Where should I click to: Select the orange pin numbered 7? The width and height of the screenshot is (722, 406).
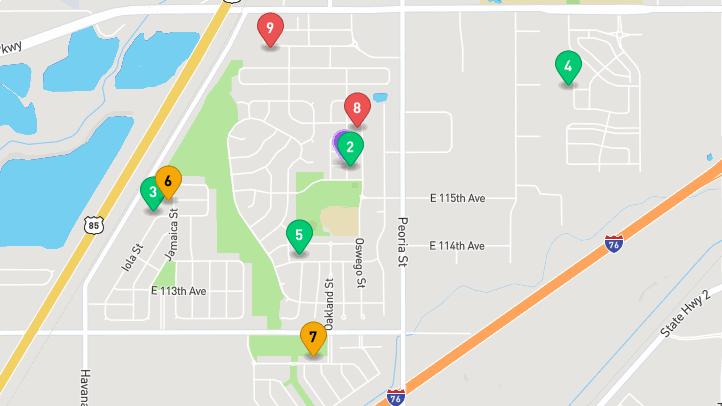tap(314, 338)
